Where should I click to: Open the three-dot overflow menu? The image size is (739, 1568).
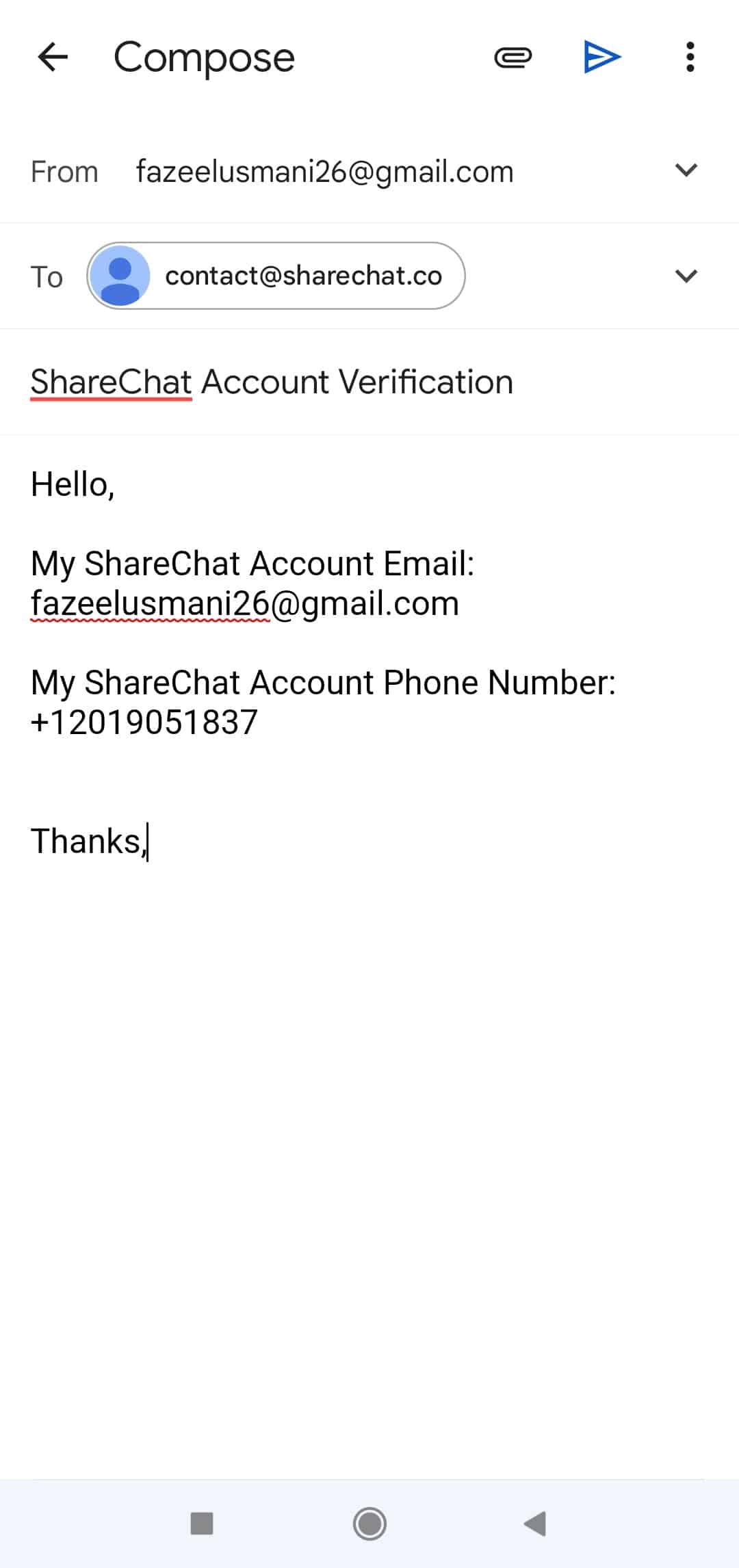coord(690,57)
